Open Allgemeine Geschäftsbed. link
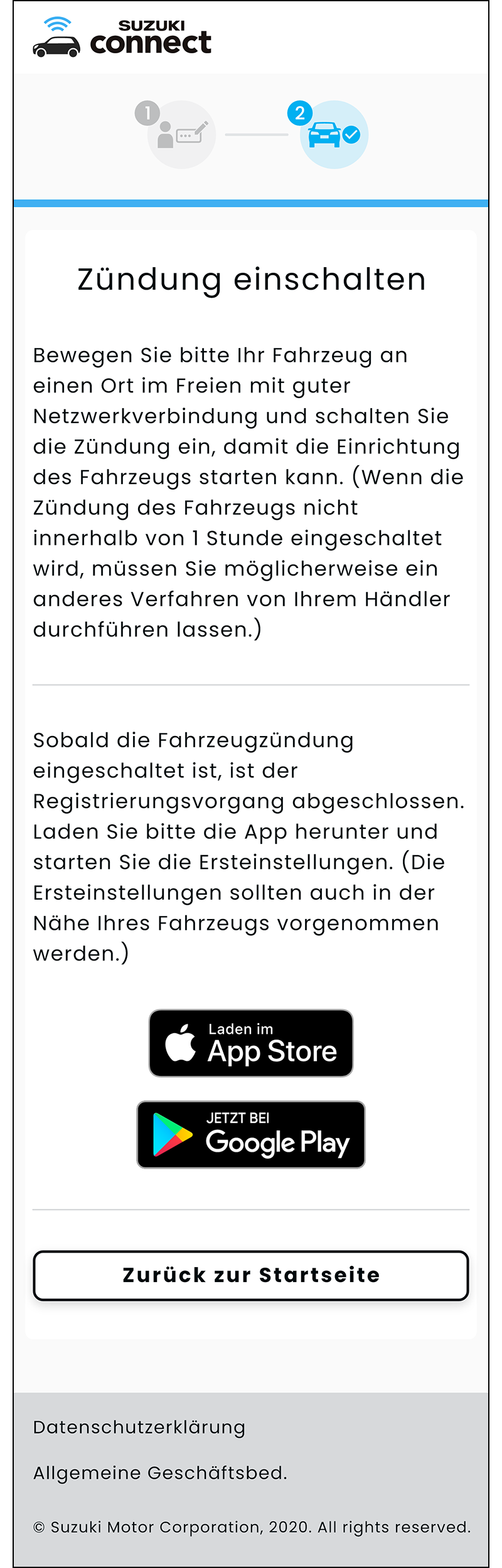Image resolution: width=502 pixels, height=1568 pixels. click(160, 1473)
